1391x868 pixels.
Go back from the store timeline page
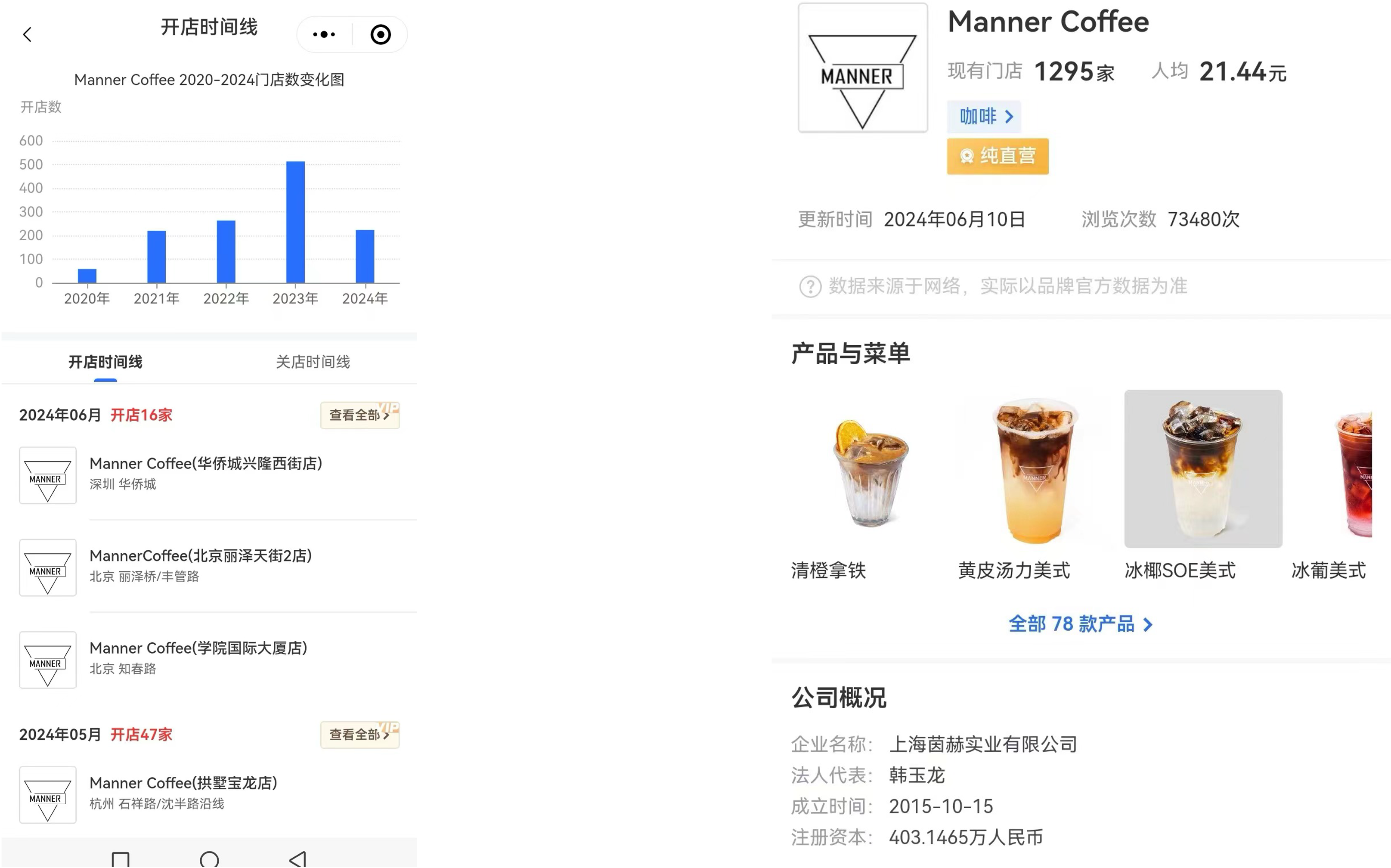coord(27,34)
